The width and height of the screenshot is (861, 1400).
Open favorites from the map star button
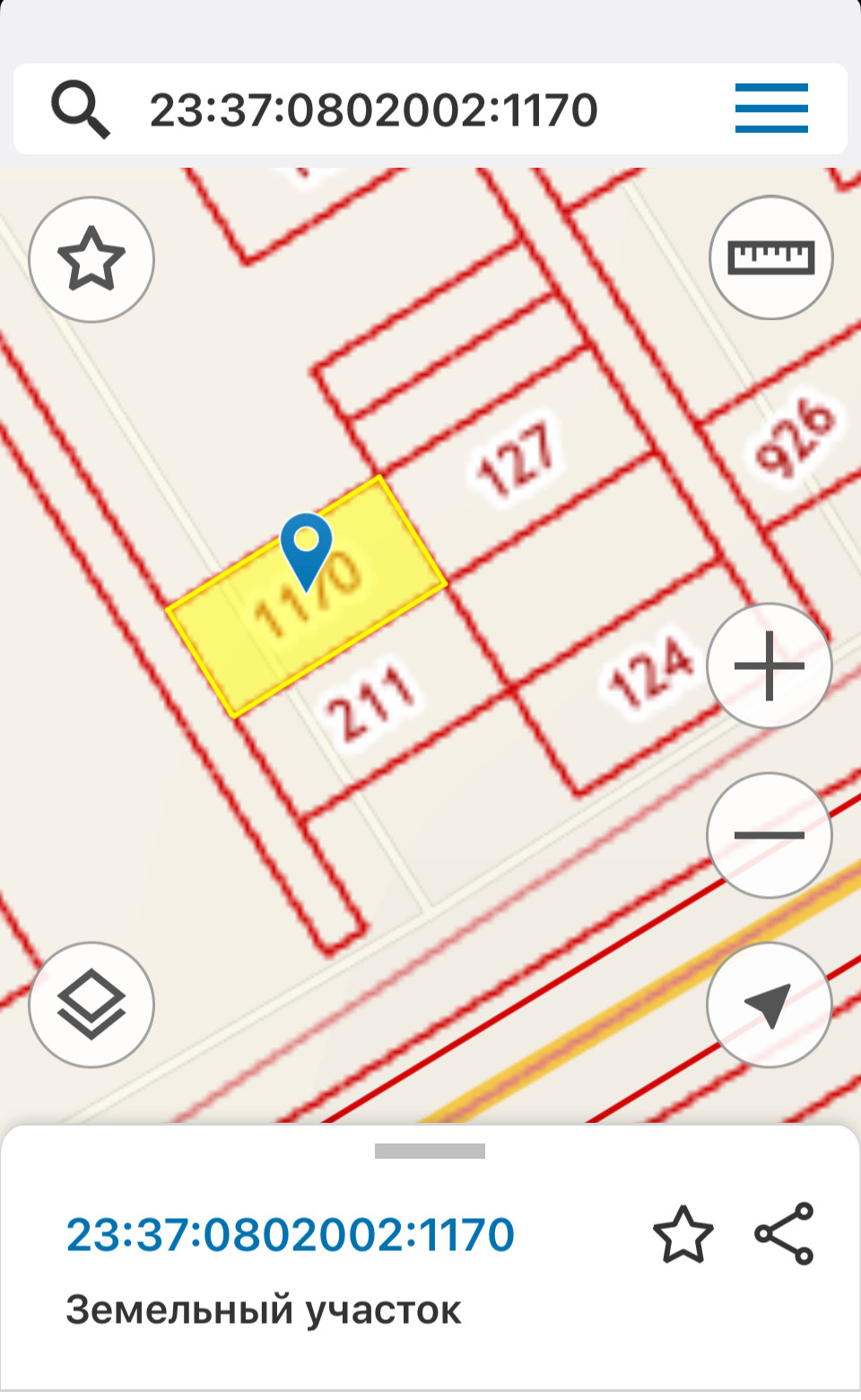(91, 260)
